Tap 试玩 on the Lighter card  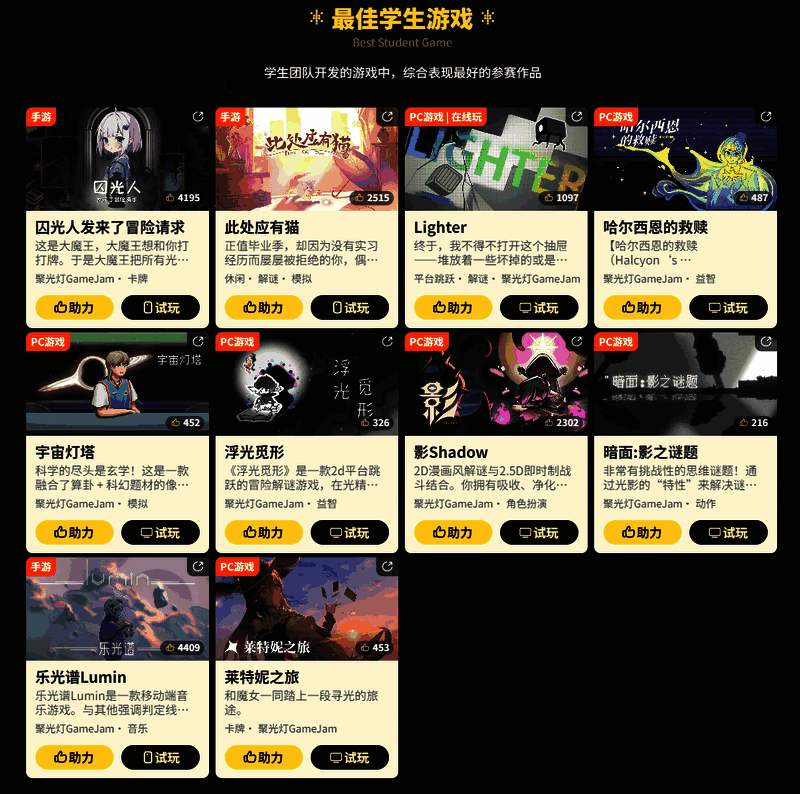pyautogui.click(x=539, y=308)
